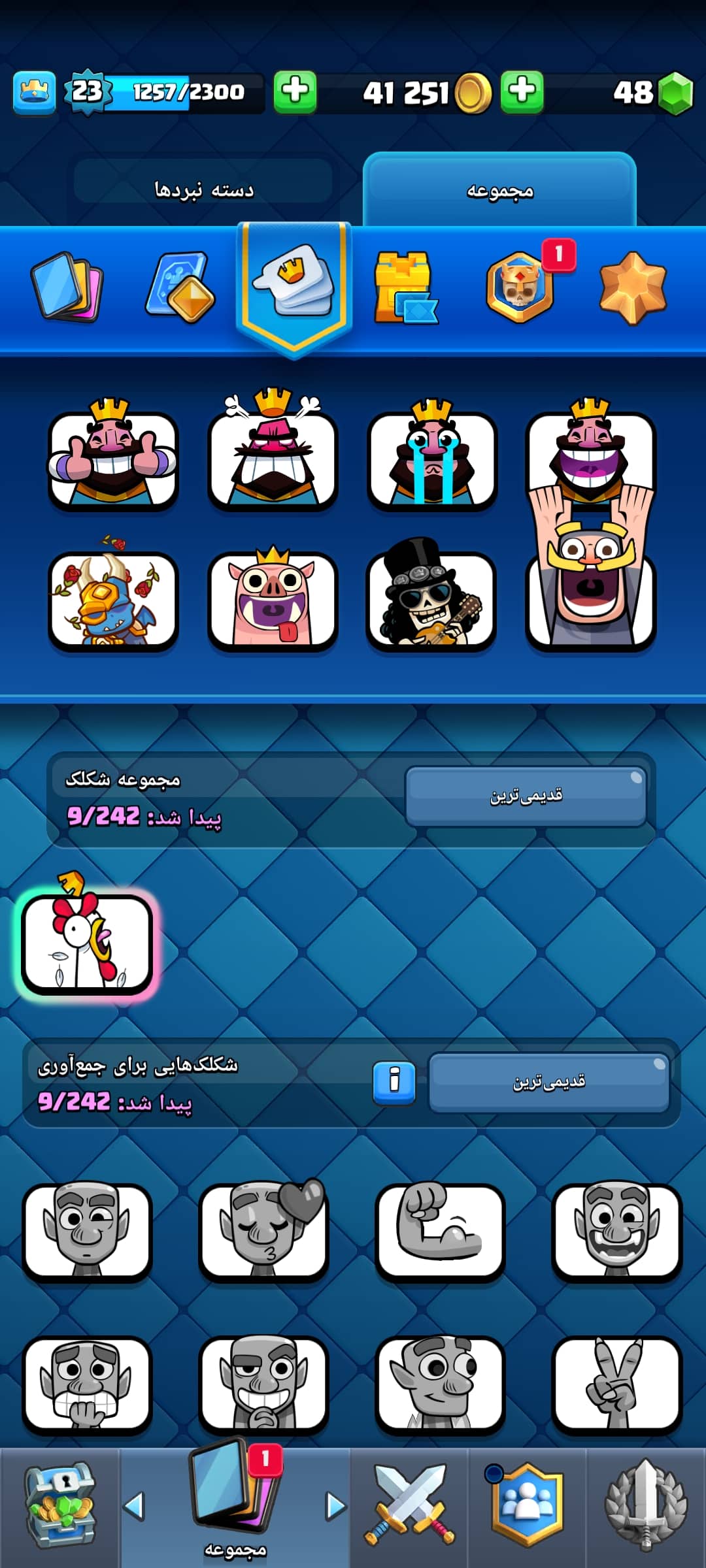Viewport: 706px width, 1568px height.
Task: Open the orange star icon tab
Action: point(633,287)
